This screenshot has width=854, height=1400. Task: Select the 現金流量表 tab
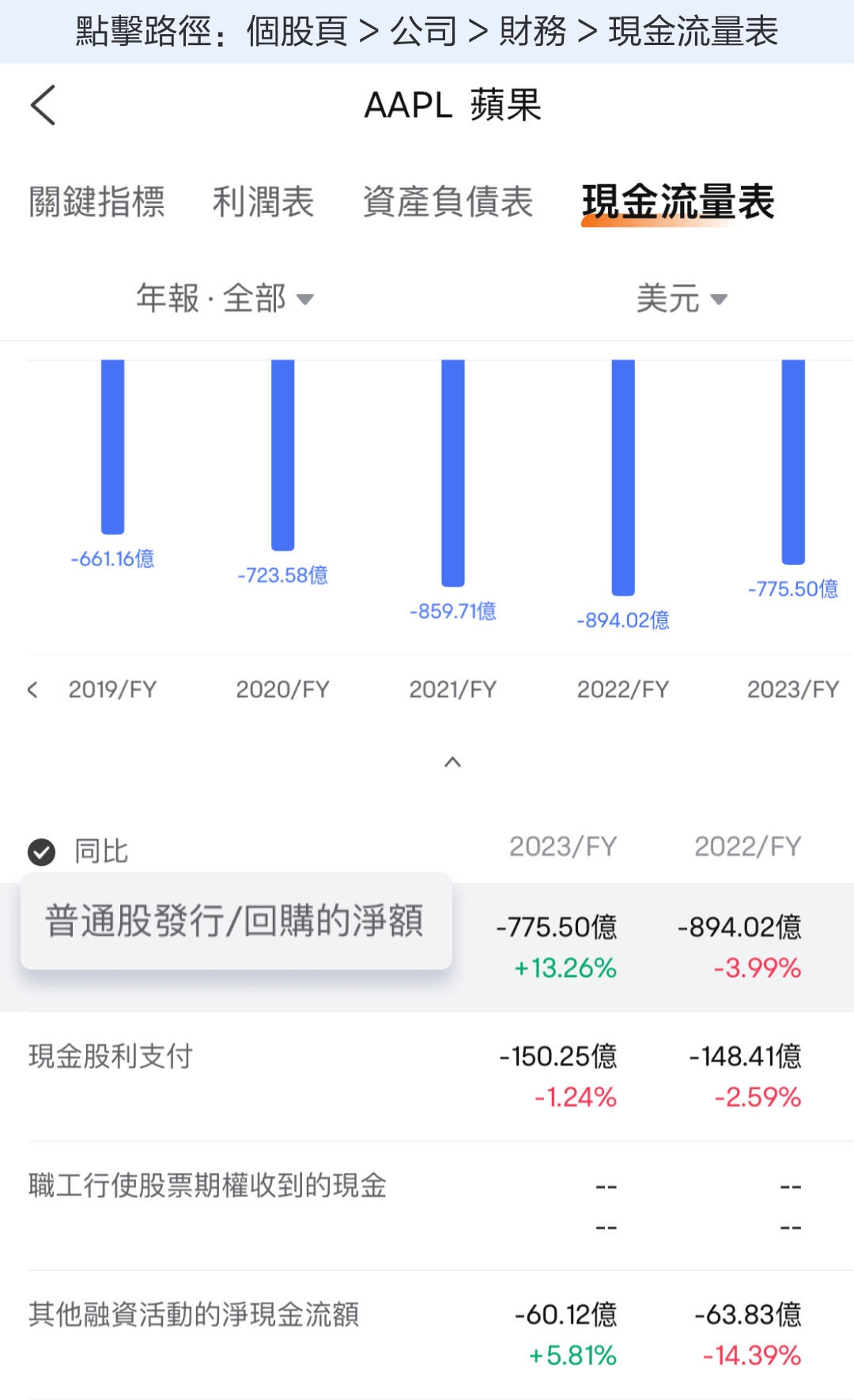tap(677, 203)
